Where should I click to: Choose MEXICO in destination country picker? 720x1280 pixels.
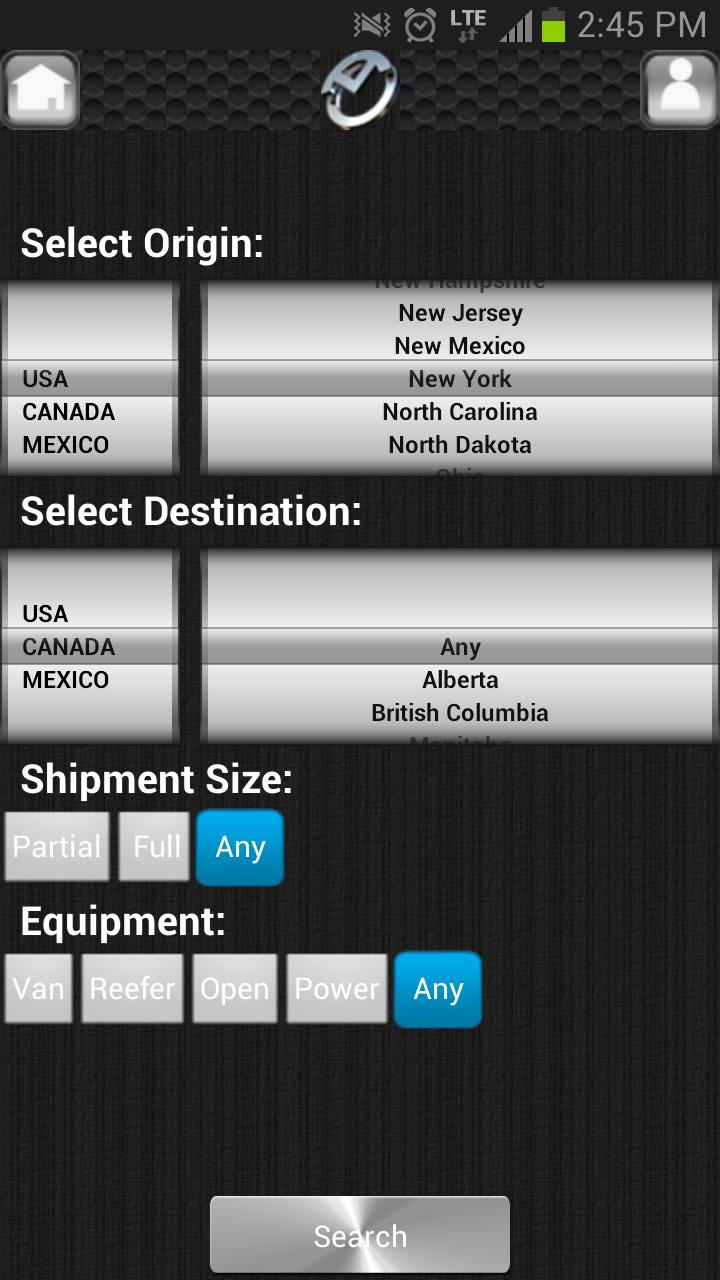[x=88, y=680]
